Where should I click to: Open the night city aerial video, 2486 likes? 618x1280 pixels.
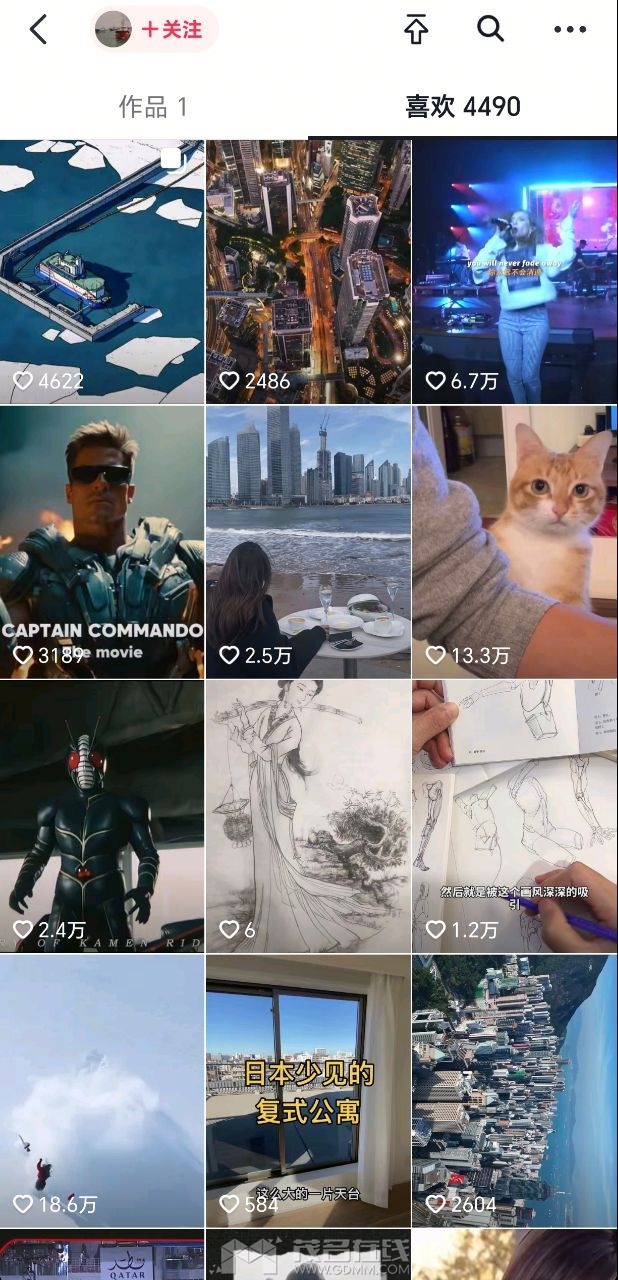click(308, 270)
